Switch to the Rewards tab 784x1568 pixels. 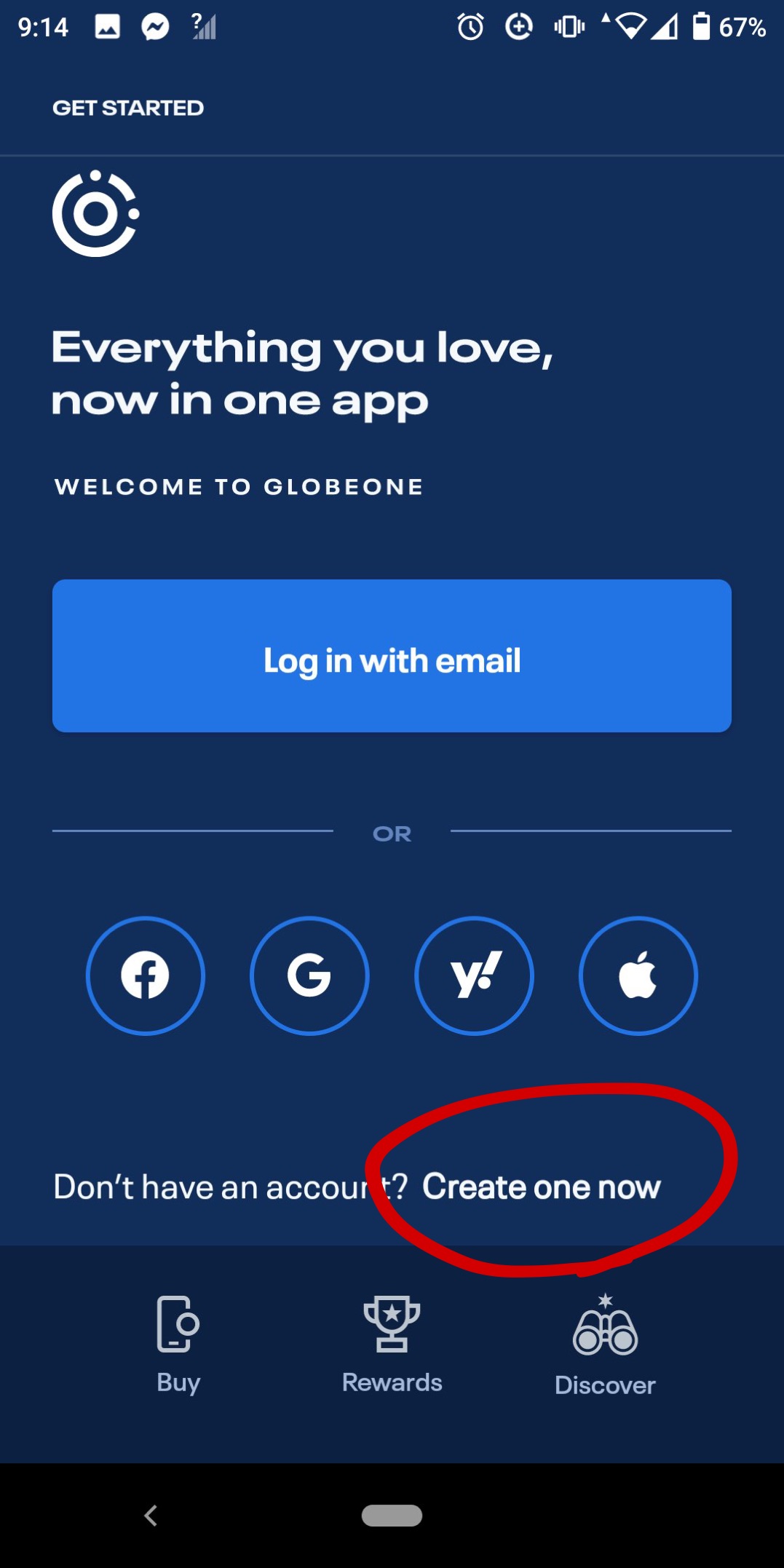[x=392, y=1345]
